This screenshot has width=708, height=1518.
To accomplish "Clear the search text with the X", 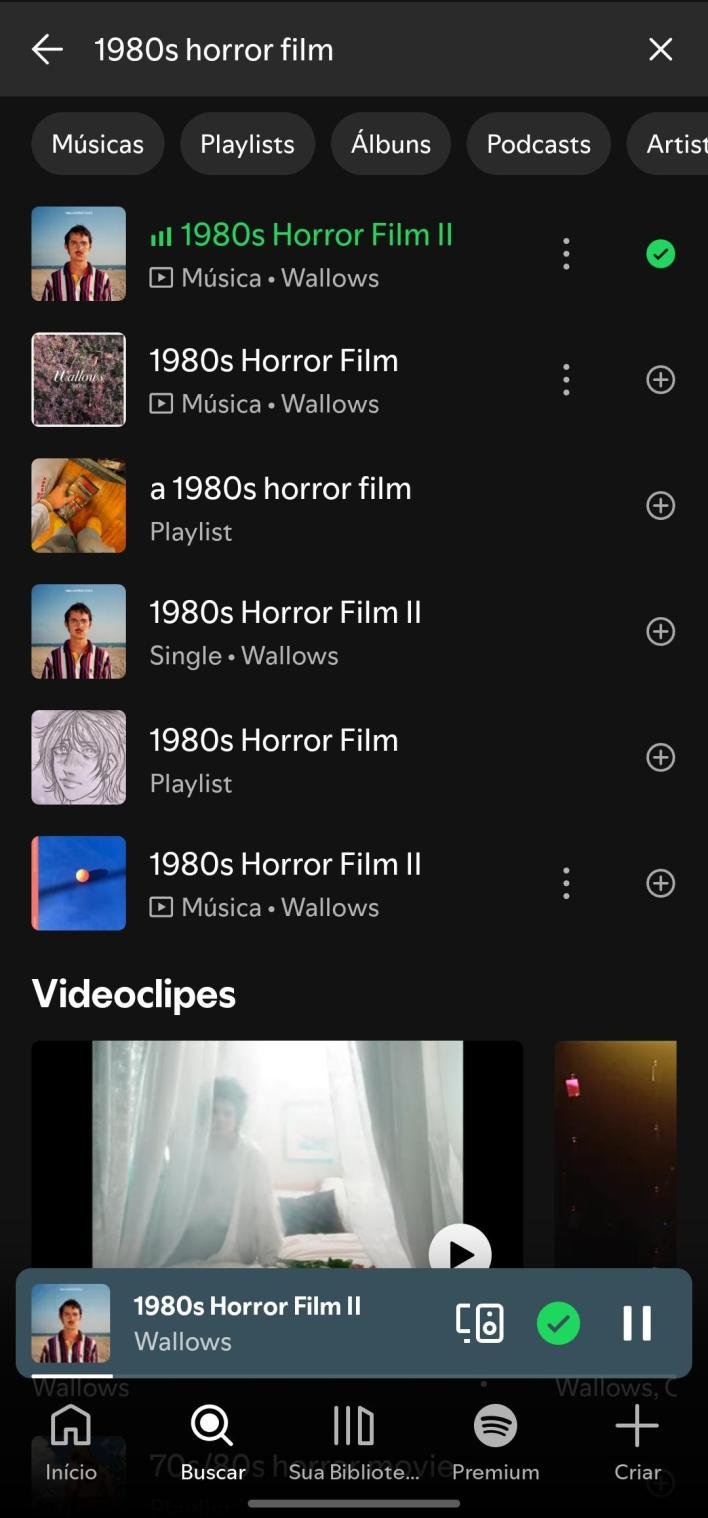I will (x=660, y=49).
